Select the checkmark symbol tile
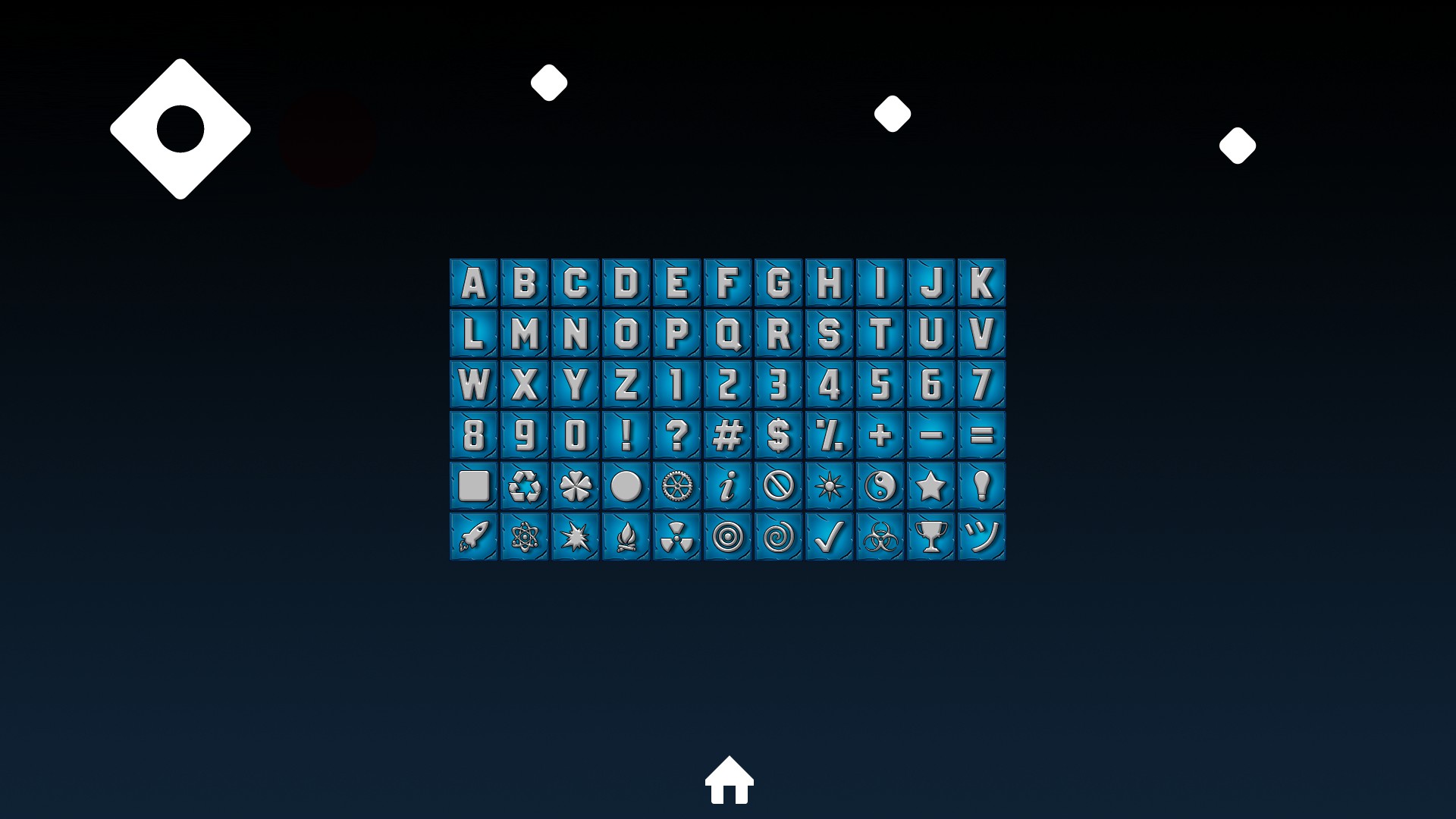Image resolution: width=1456 pixels, height=819 pixels. click(x=830, y=537)
